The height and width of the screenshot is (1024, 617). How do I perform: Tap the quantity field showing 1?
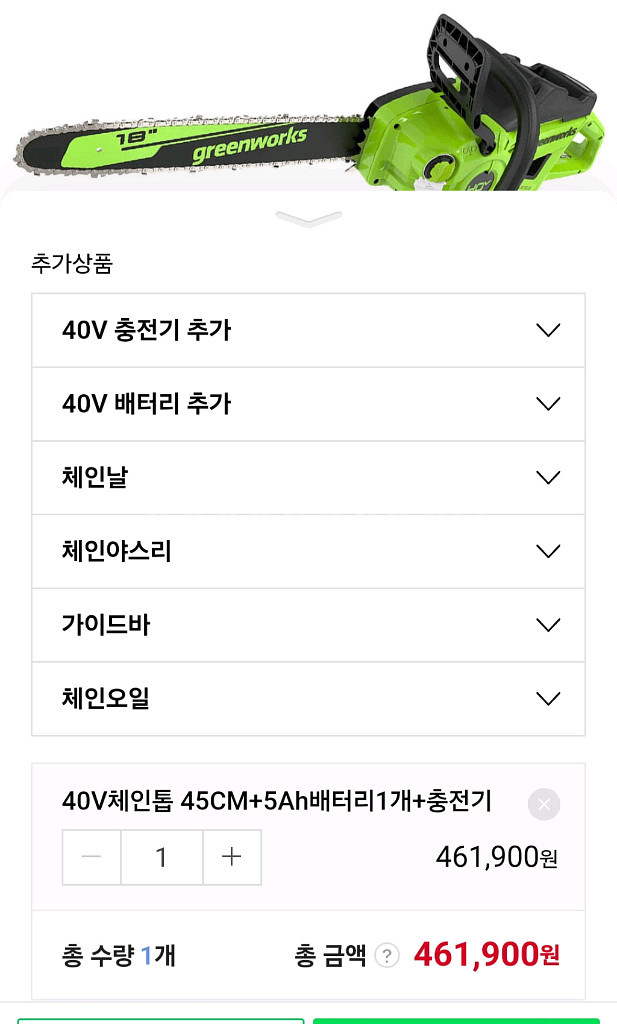click(162, 857)
